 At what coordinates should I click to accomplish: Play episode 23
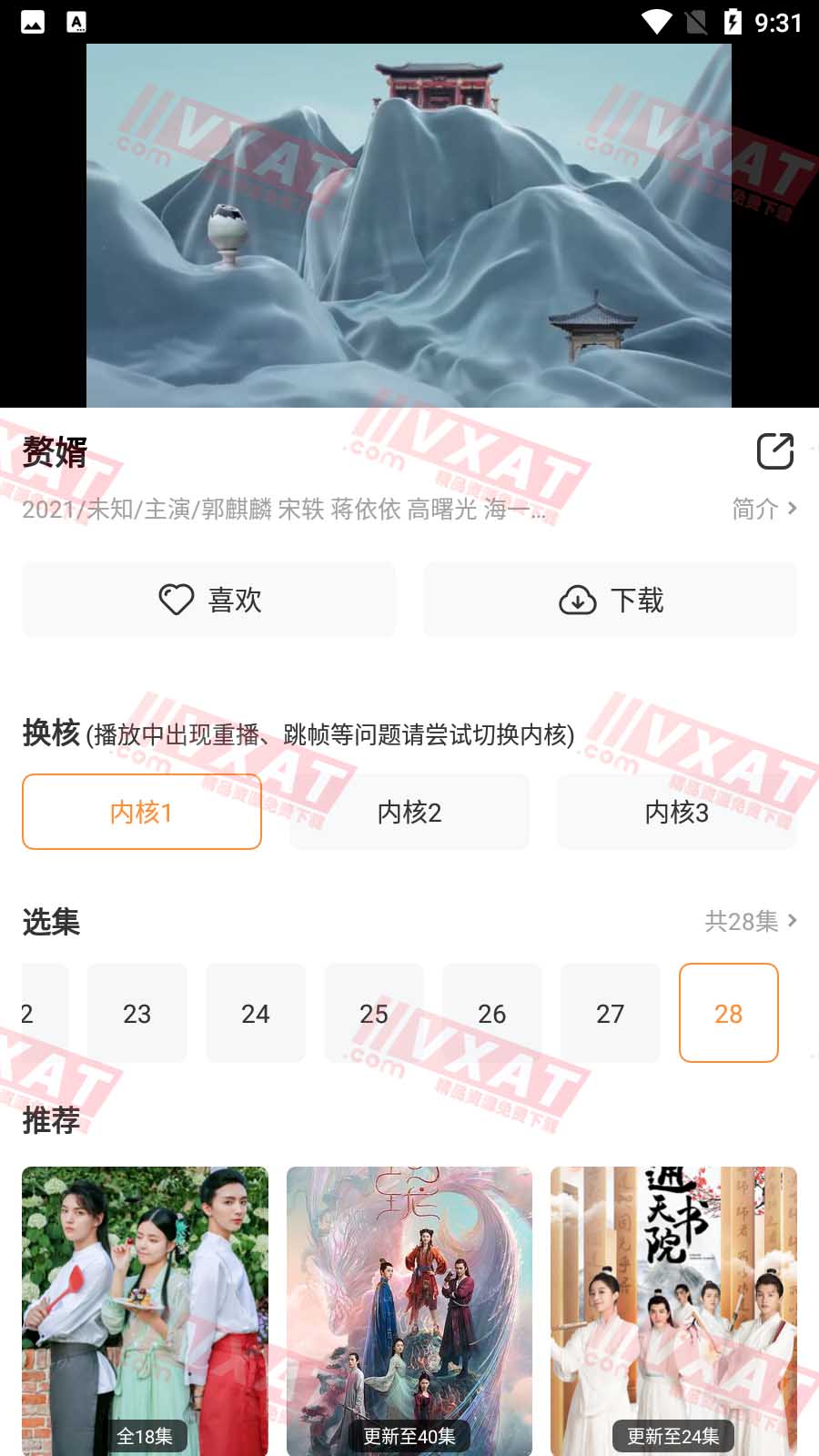click(137, 1013)
